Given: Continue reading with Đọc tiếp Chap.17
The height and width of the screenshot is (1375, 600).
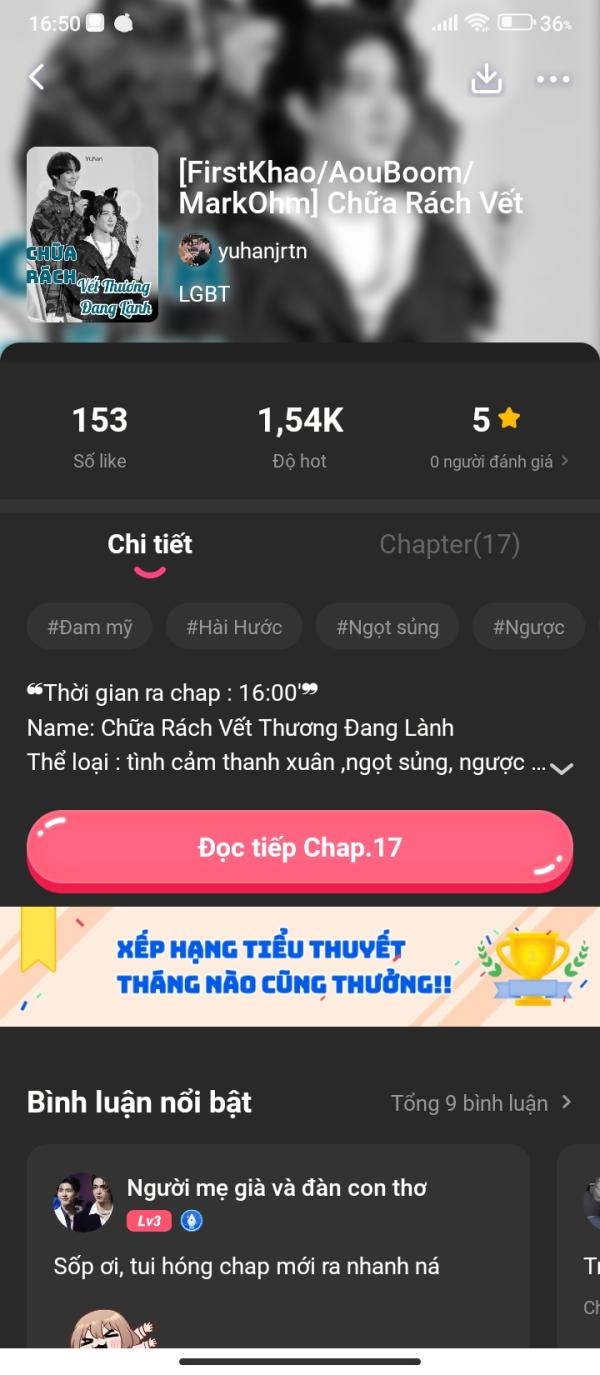Looking at the screenshot, I should [x=300, y=848].
